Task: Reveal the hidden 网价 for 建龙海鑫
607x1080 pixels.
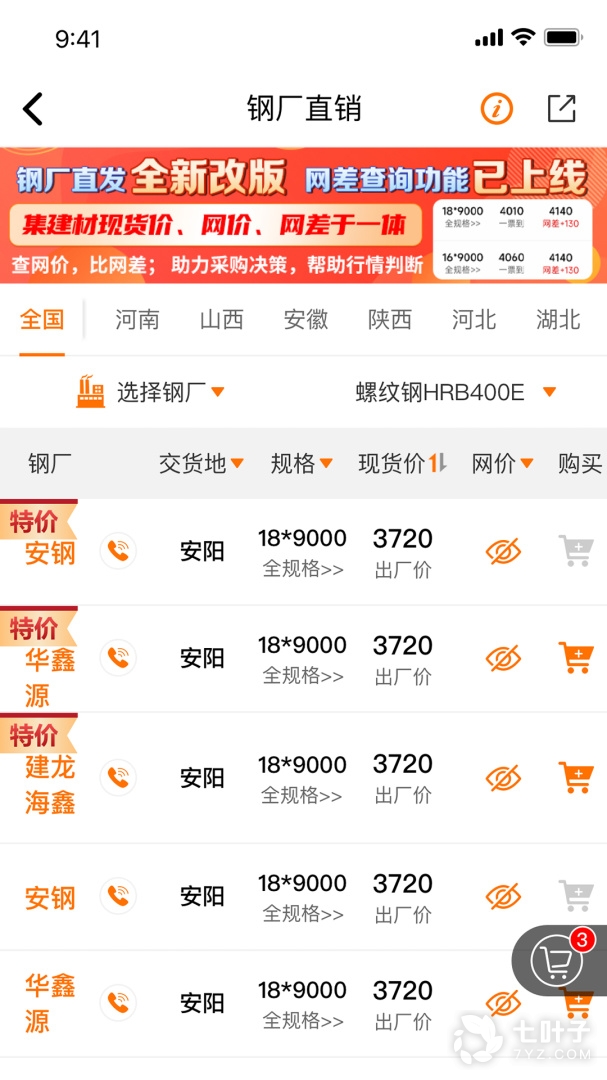Action: coord(504,777)
